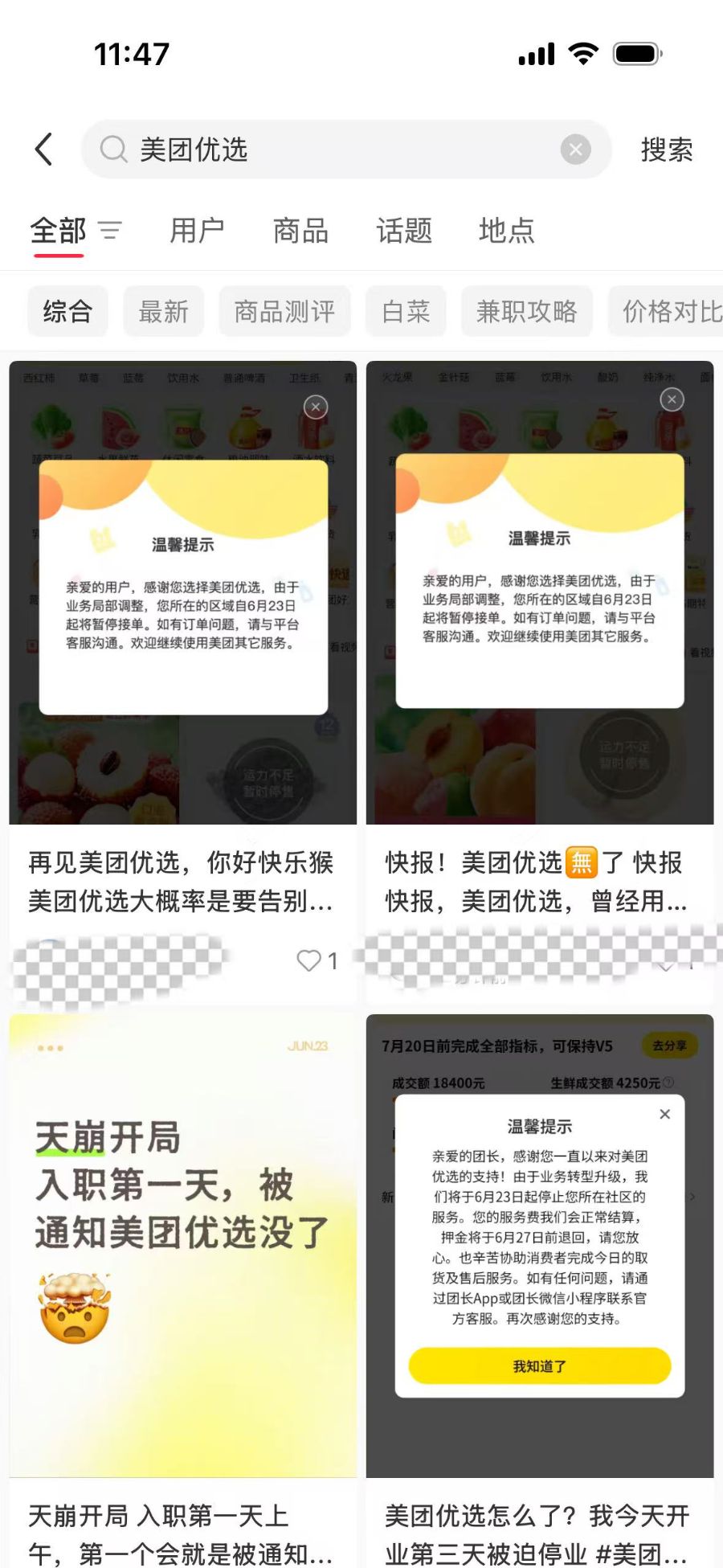Viewport: 723px width, 1568px height.
Task: Go back using the arrow icon
Action: (44, 149)
